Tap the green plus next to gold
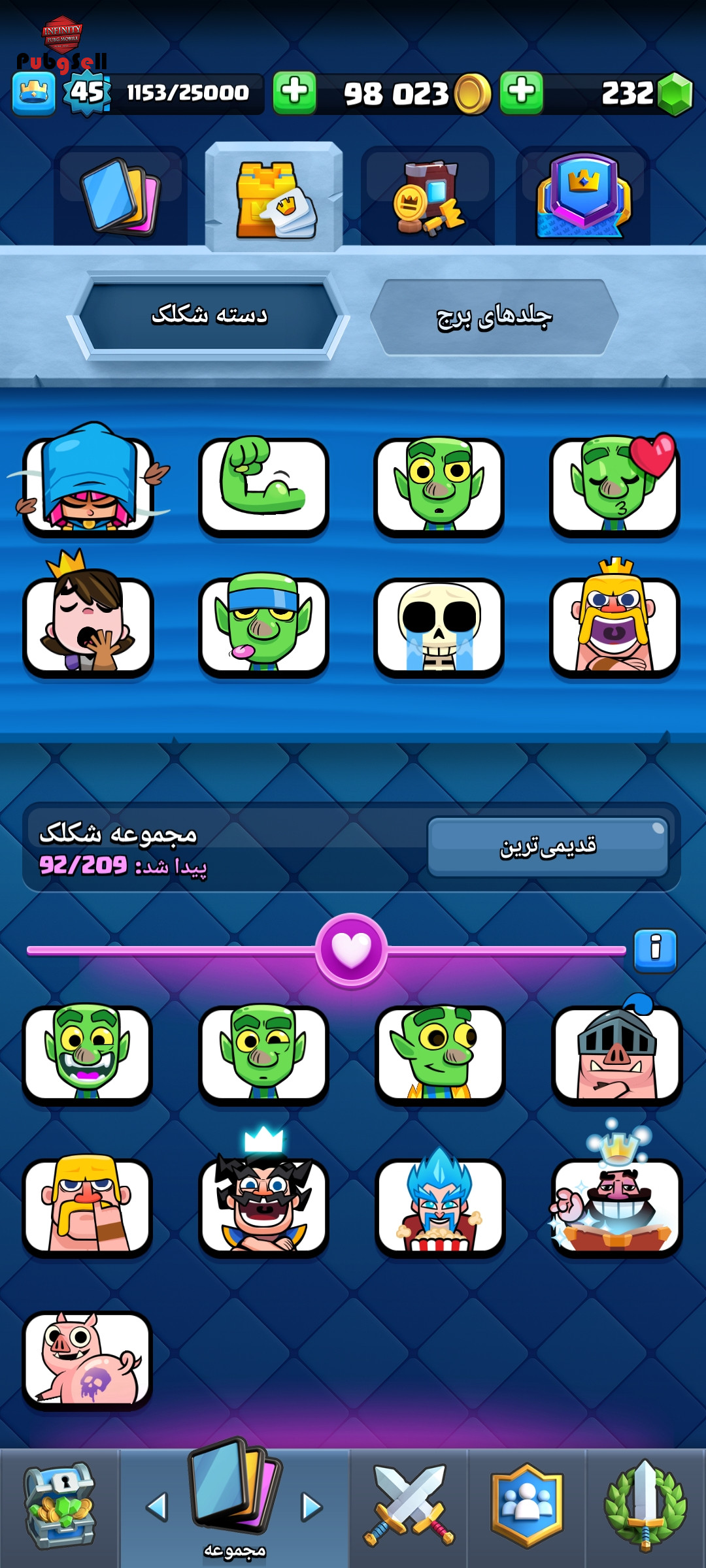This screenshot has width=706, height=1568. click(294, 93)
